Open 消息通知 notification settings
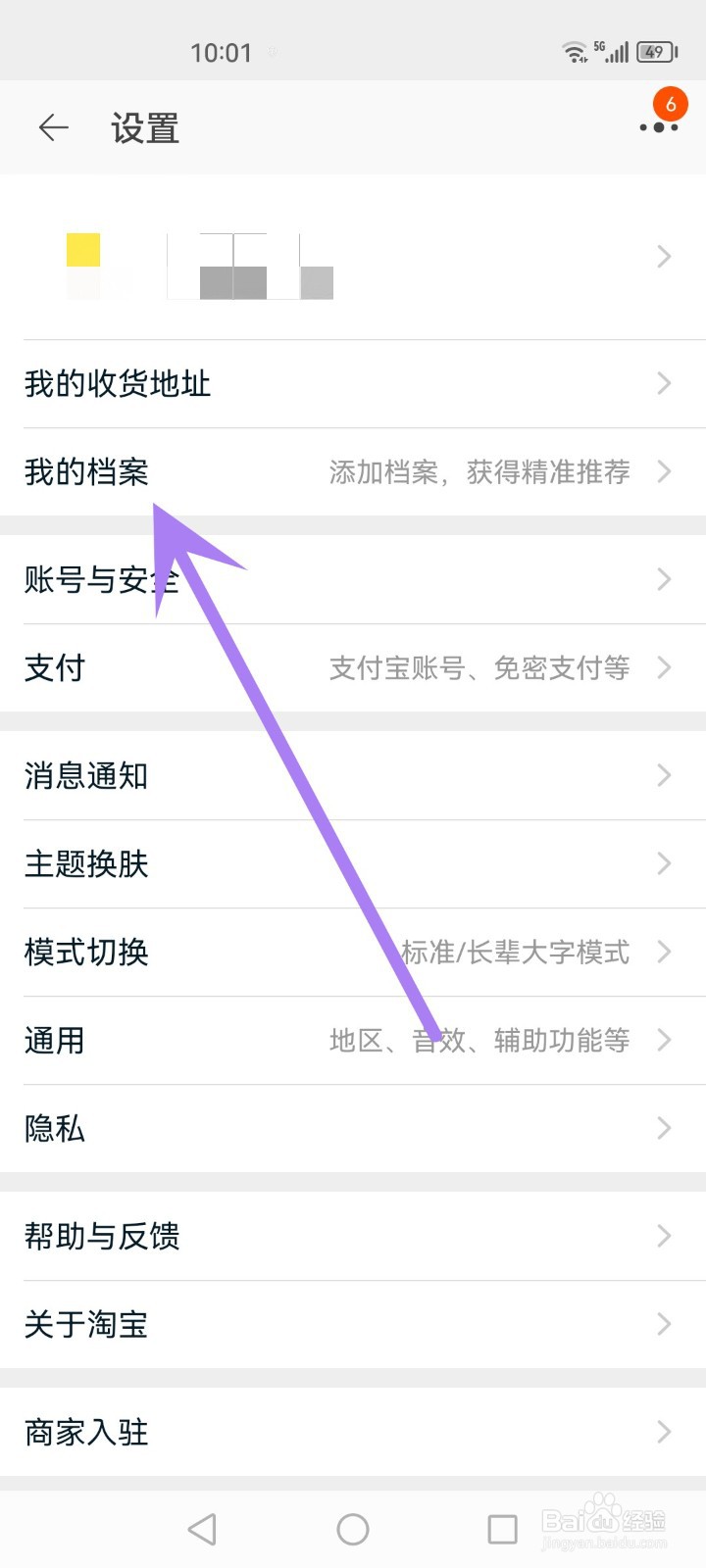This screenshot has height=1568, width=706. (353, 775)
